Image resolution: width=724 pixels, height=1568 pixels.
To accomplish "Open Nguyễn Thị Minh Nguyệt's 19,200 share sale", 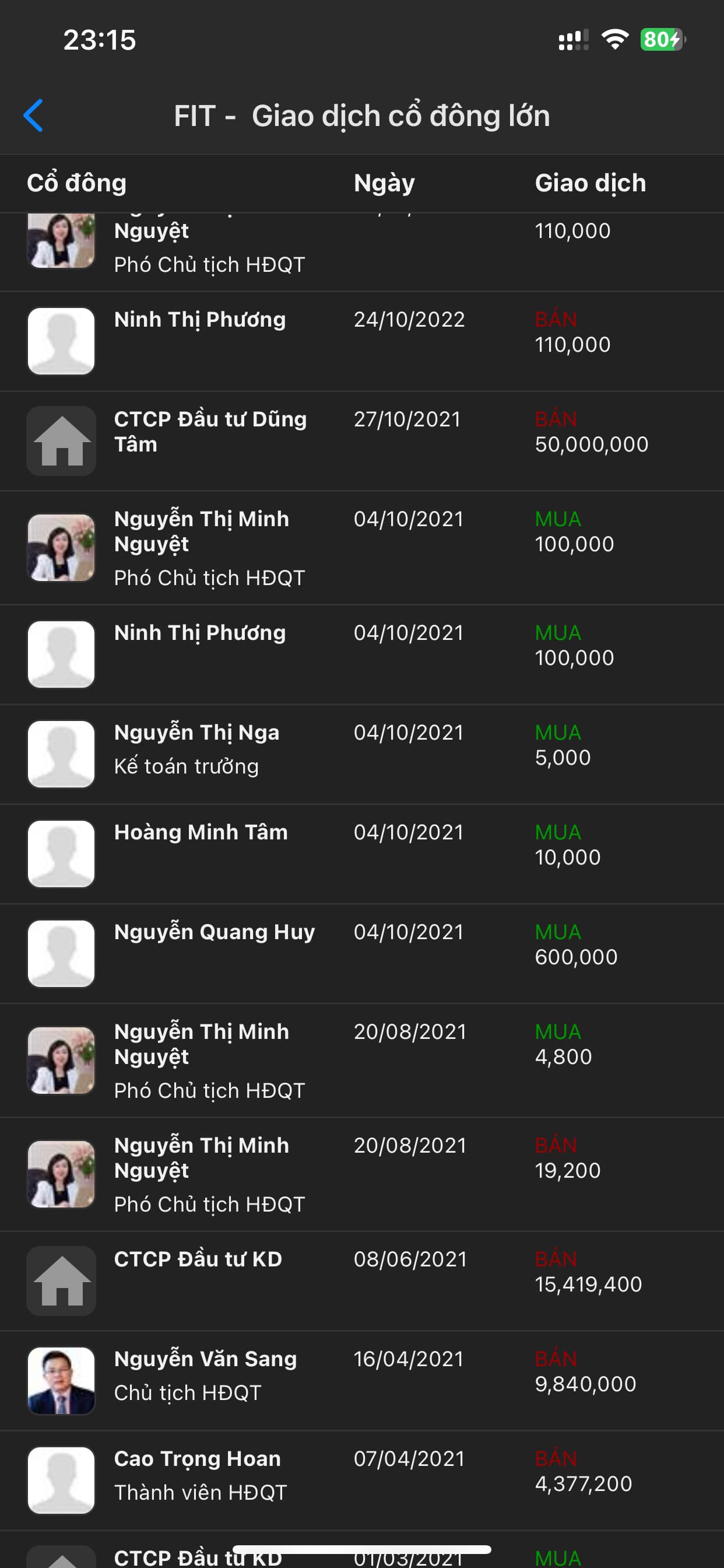I will 361,1174.
